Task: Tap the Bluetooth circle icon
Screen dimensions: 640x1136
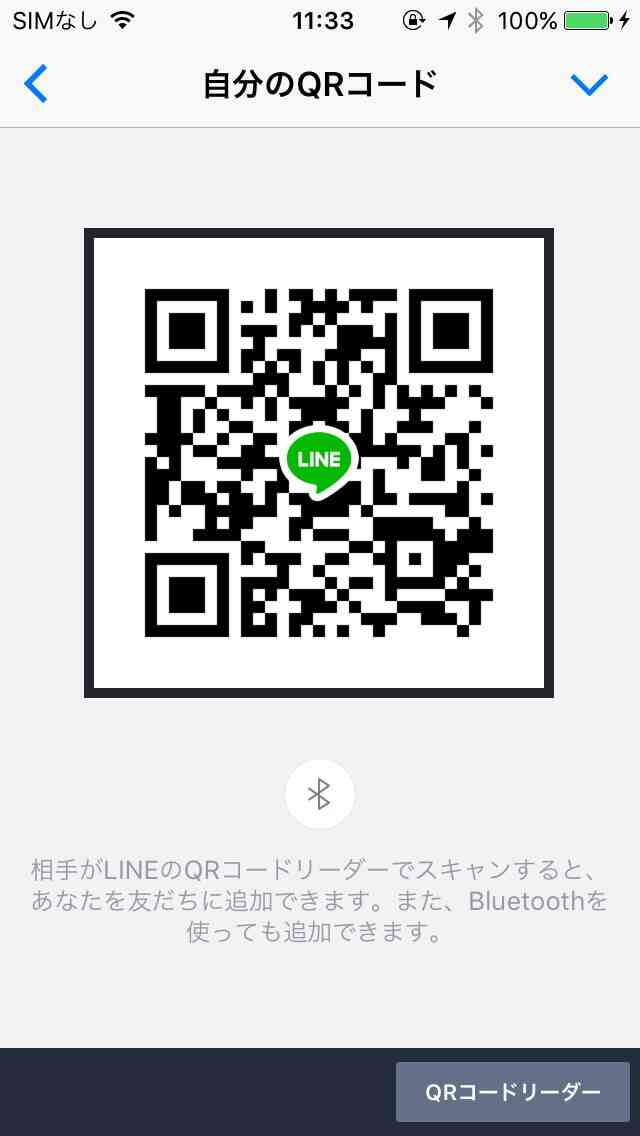Action: tap(320, 794)
